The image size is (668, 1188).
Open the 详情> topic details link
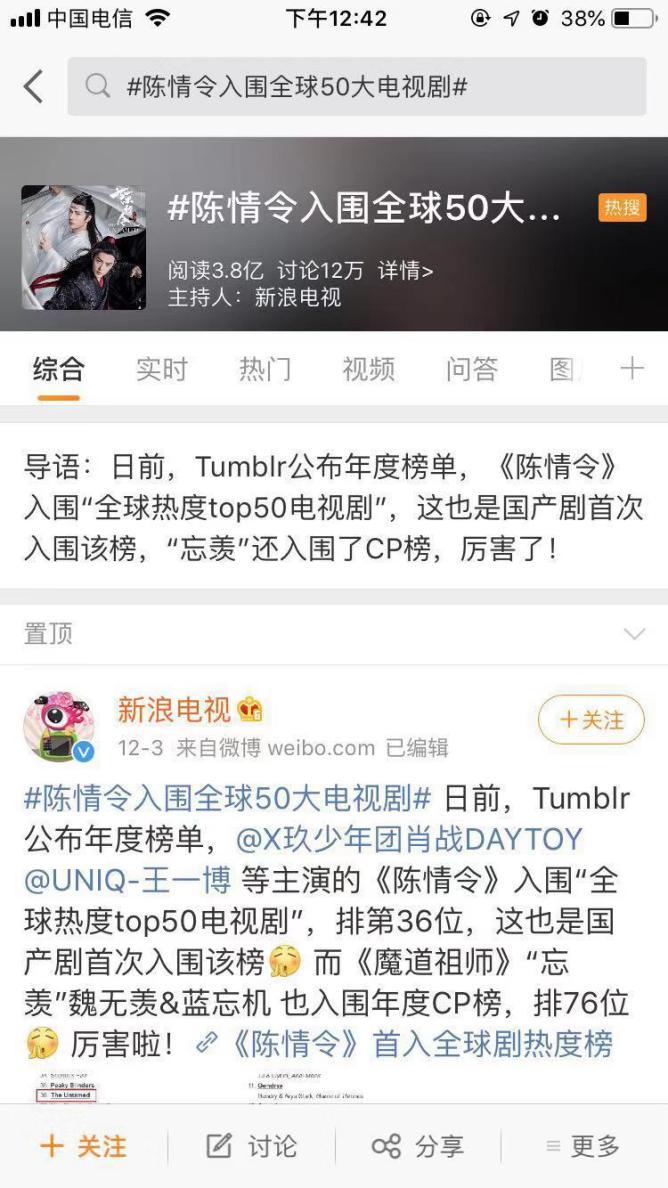(x=405, y=270)
